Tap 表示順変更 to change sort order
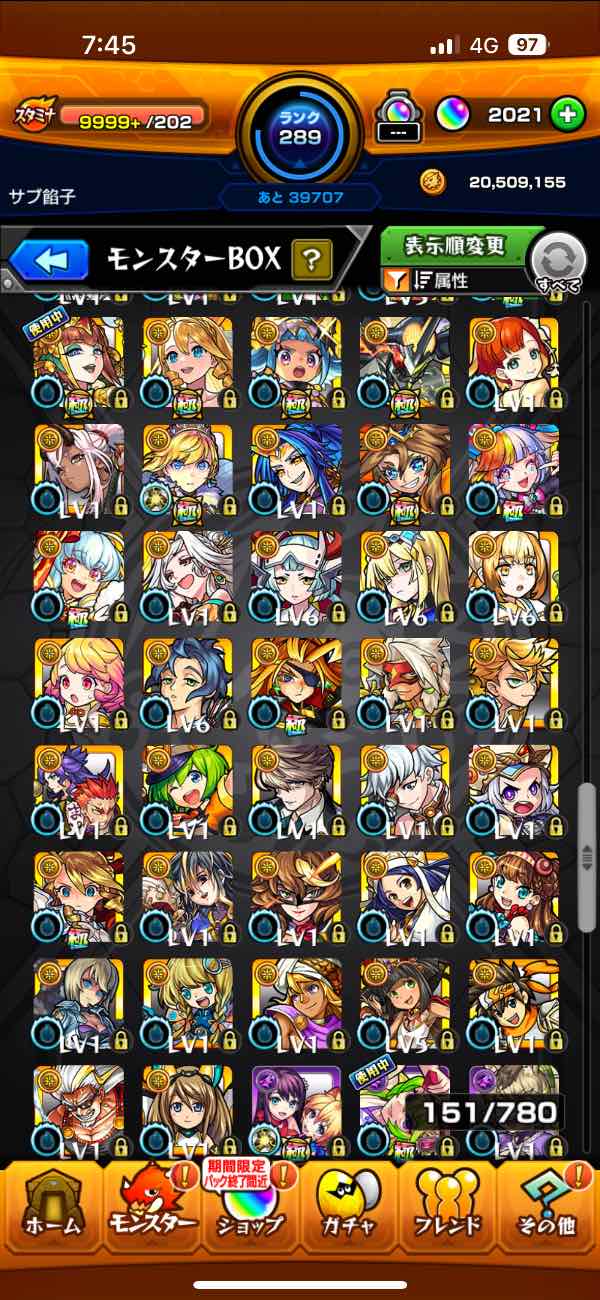The height and width of the screenshot is (1300, 600). coord(455,244)
